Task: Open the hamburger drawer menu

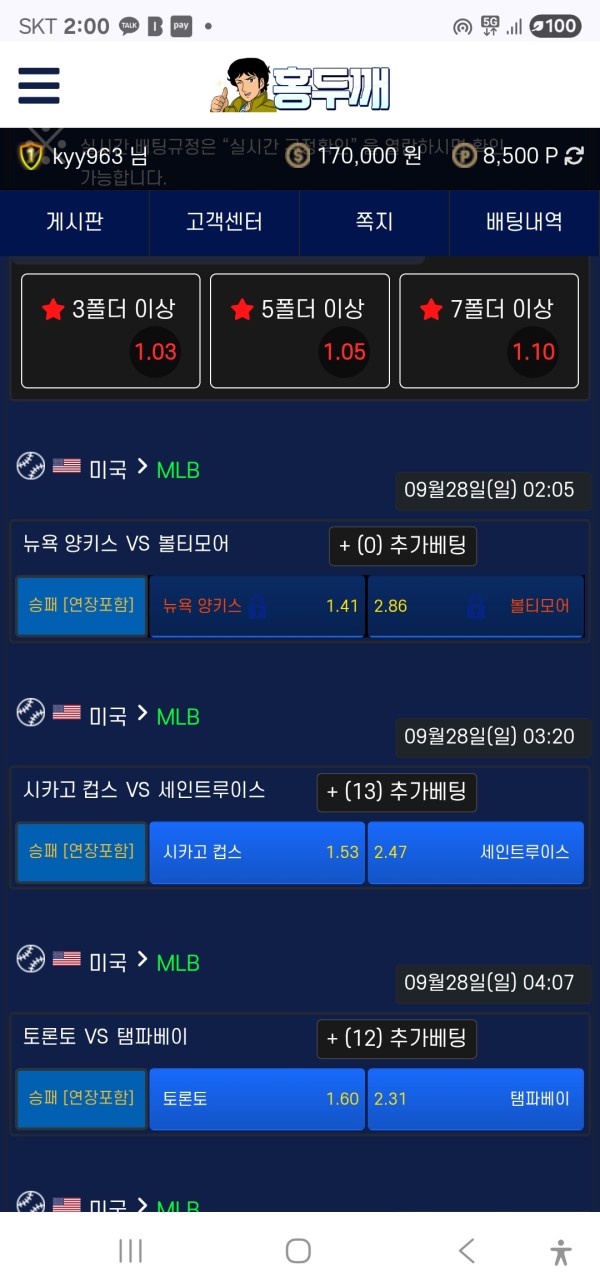Action: [x=39, y=86]
